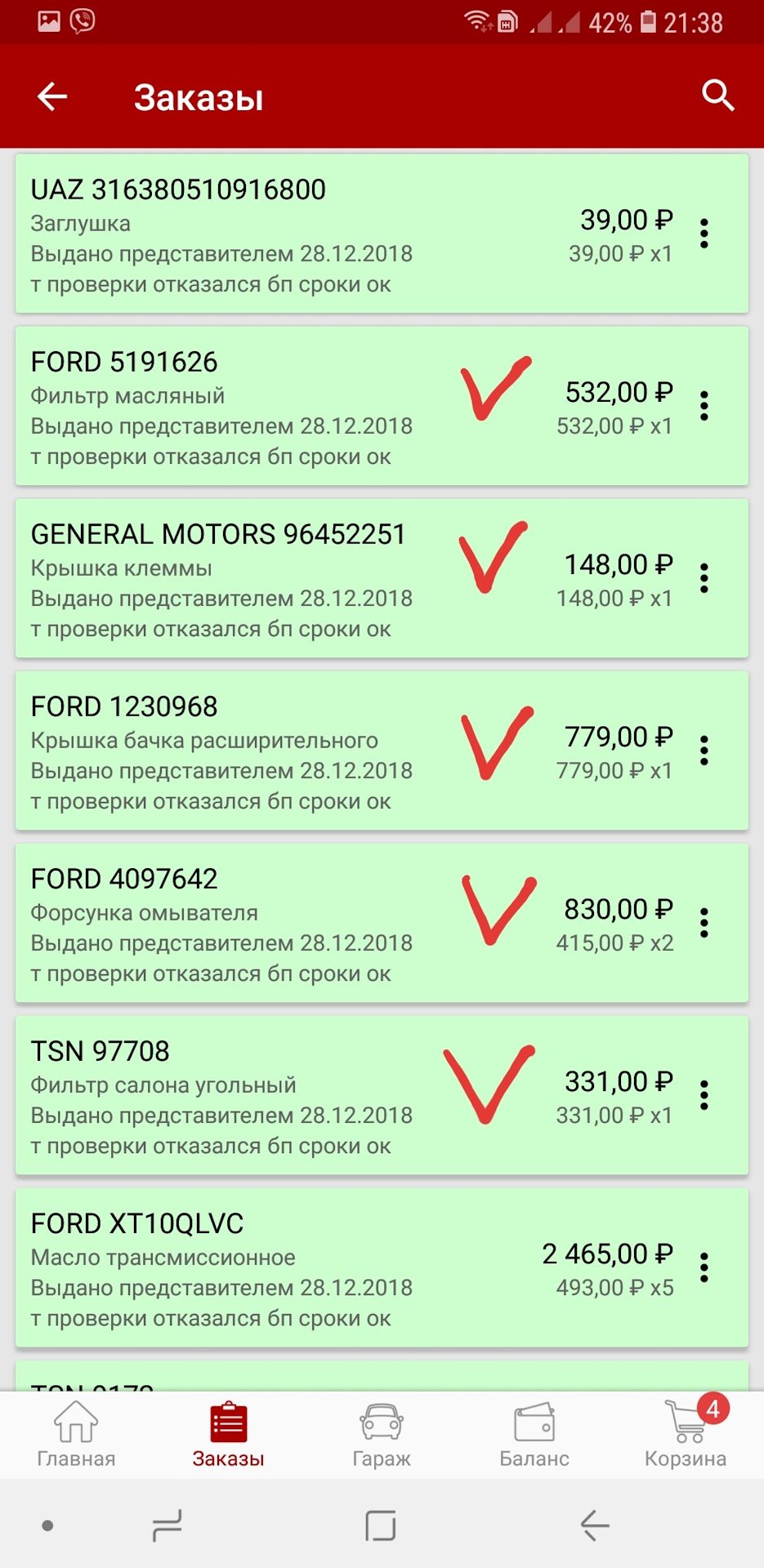The width and height of the screenshot is (764, 1568).
Task: Open more options for UAZ 316380510916800
Action: (704, 234)
